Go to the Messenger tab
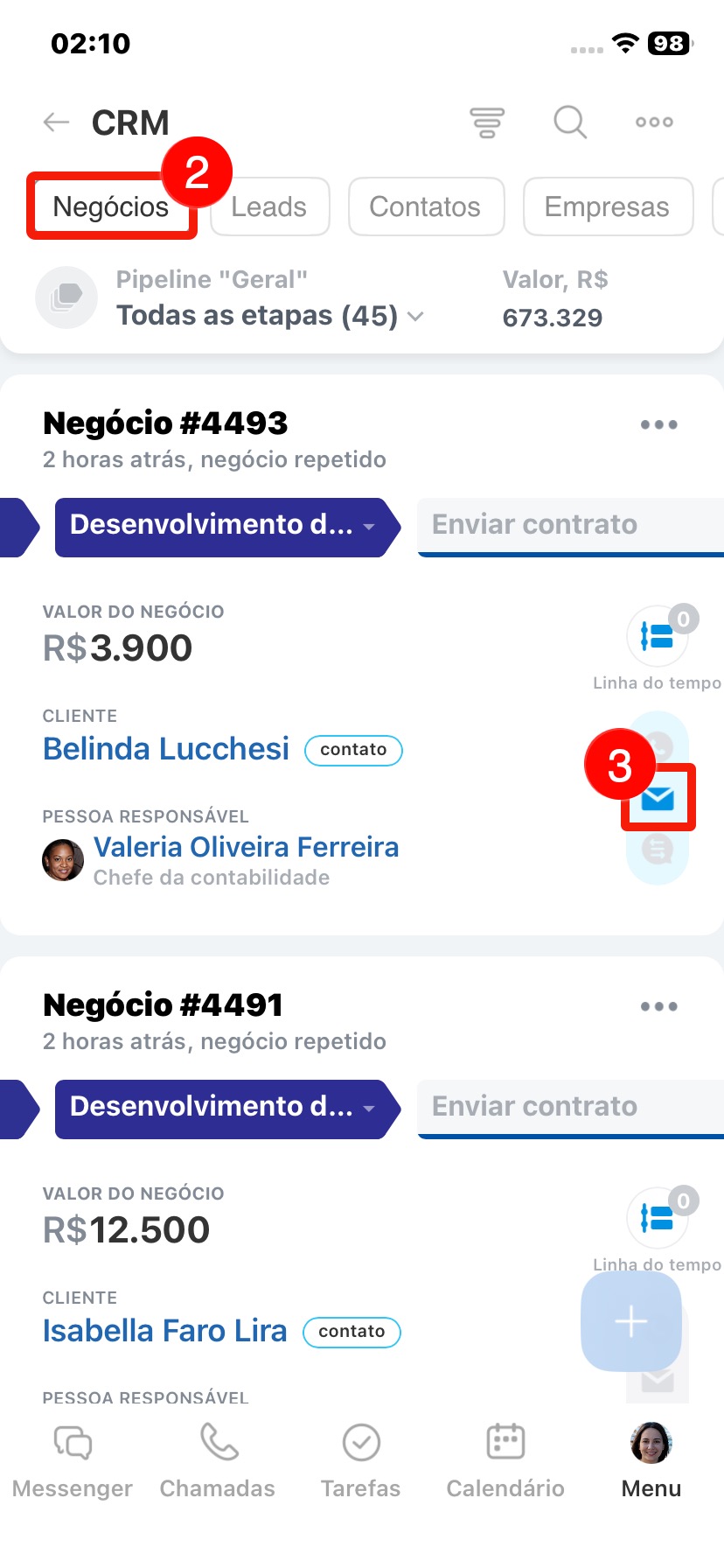The width and height of the screenshot is (724, 1568). 73,1459
